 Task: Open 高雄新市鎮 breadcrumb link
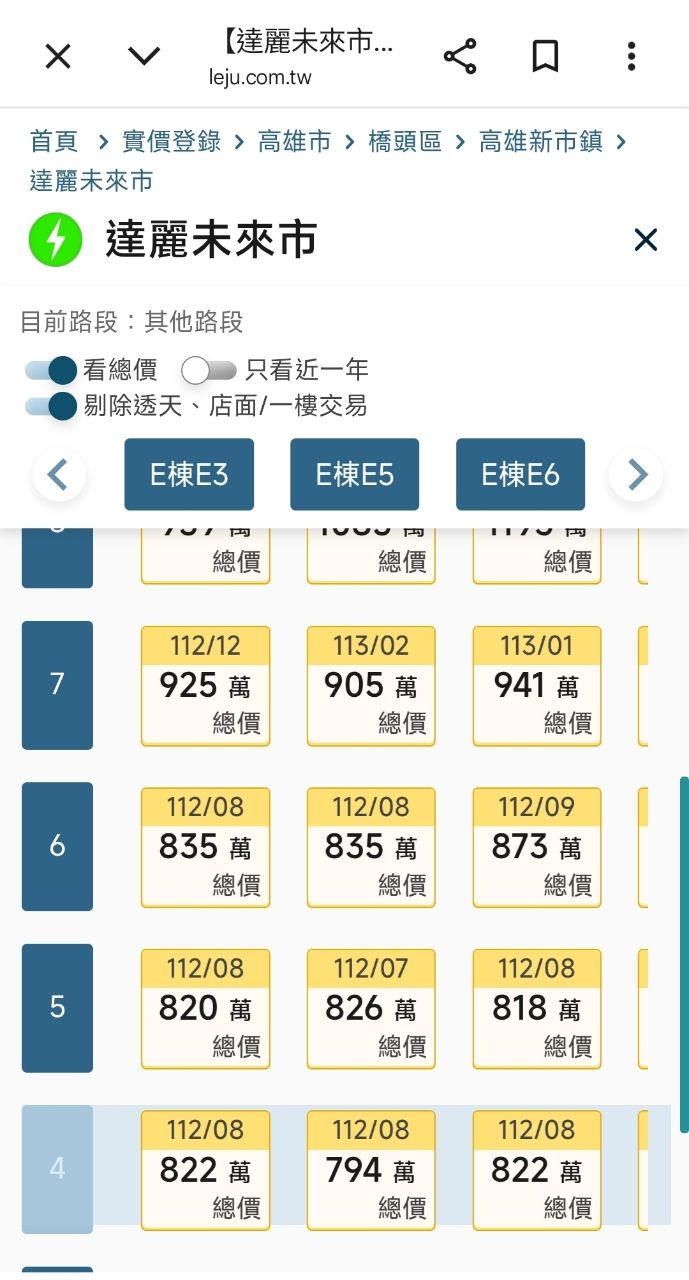point(540,142)
